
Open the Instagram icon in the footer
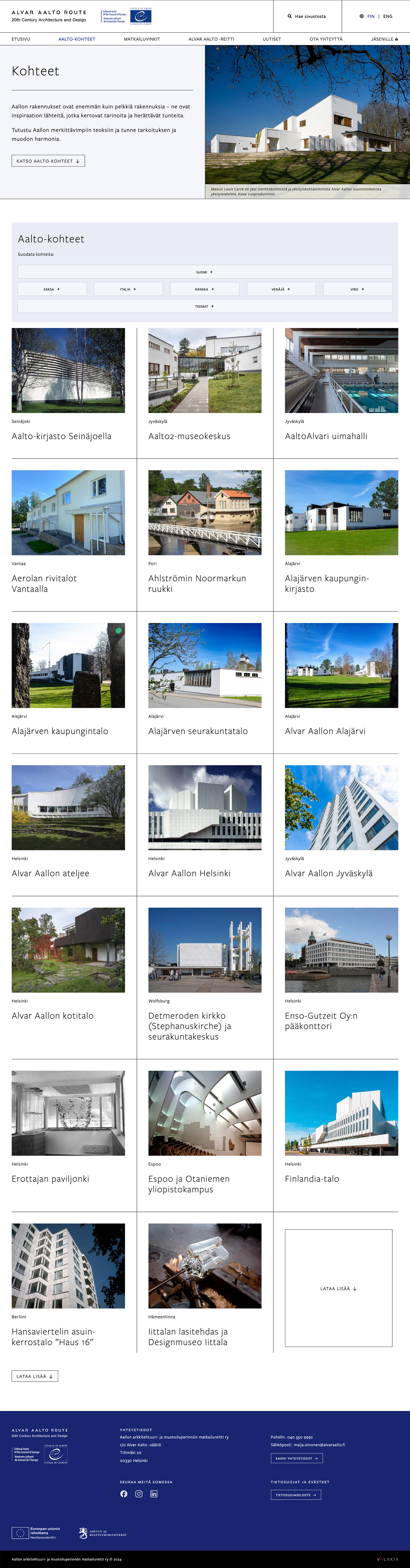coord(139,1494)
